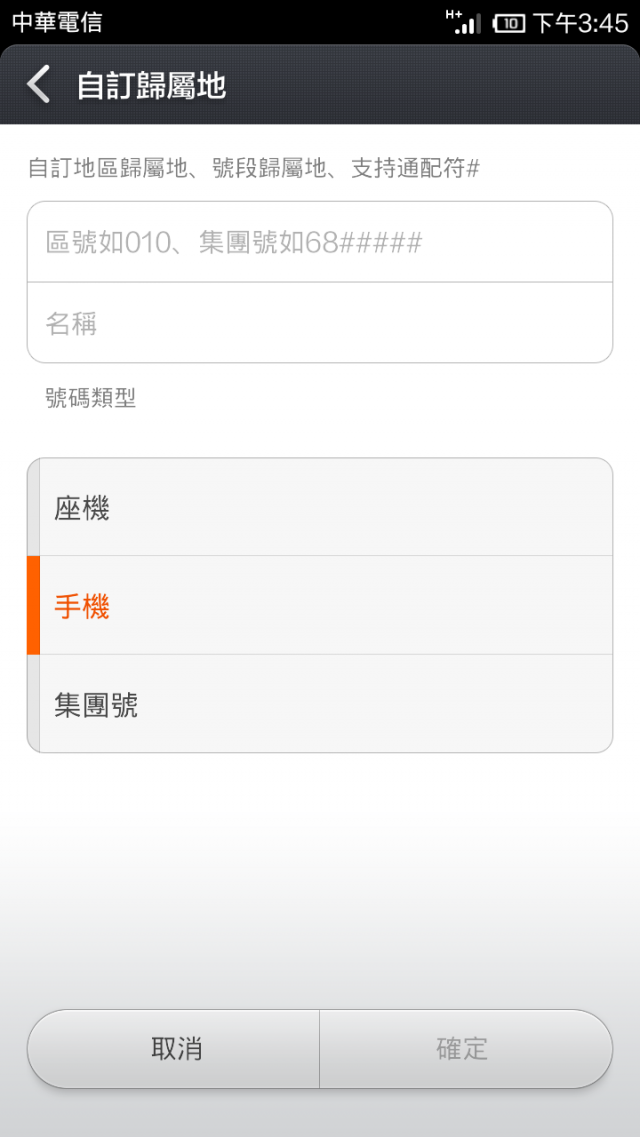This screenshot has height=1138, width=640.
Task: Tap the 取消 cancel button
Action: pyautogui.click(x=175, y=1048)
